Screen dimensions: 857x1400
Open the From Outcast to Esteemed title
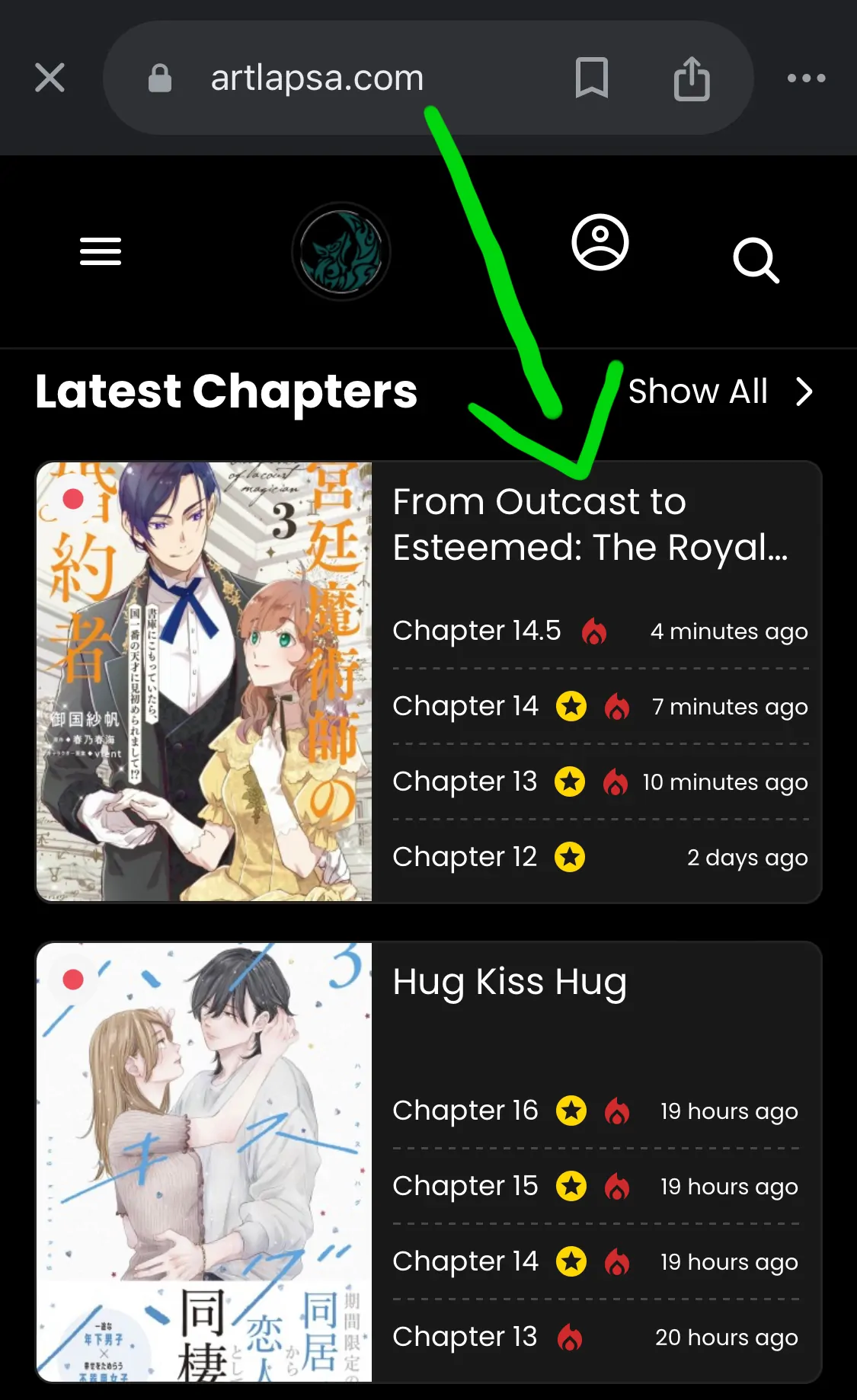tap(590, 524)
